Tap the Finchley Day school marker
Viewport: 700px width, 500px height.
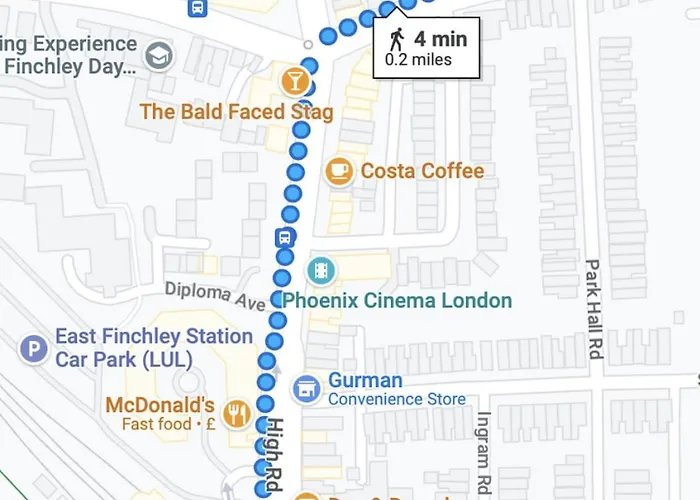tap(158, 56)
